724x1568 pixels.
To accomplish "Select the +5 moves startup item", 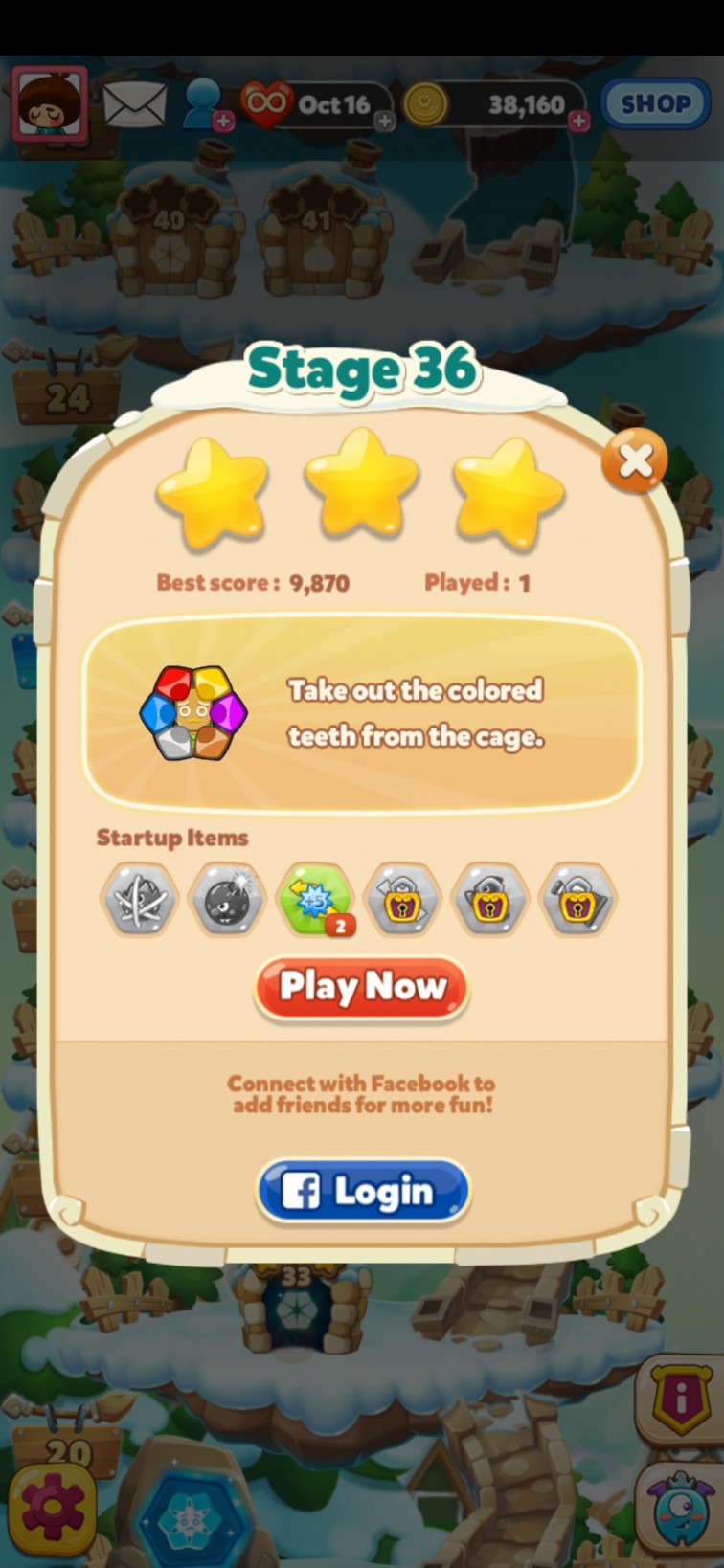I will (x=315, y=900).
